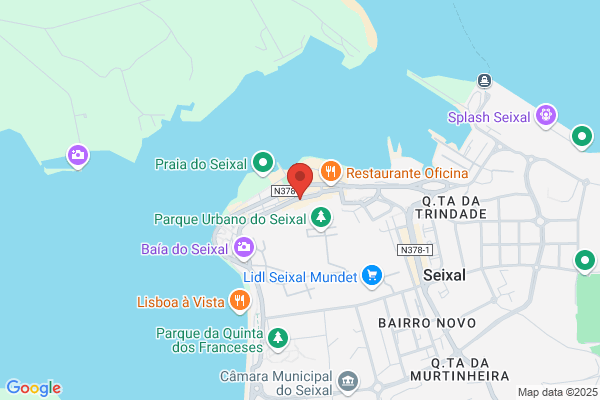Open Parque da Quinta dos Franceses marker
Viewport: 600px width, 400px height.
278,339
